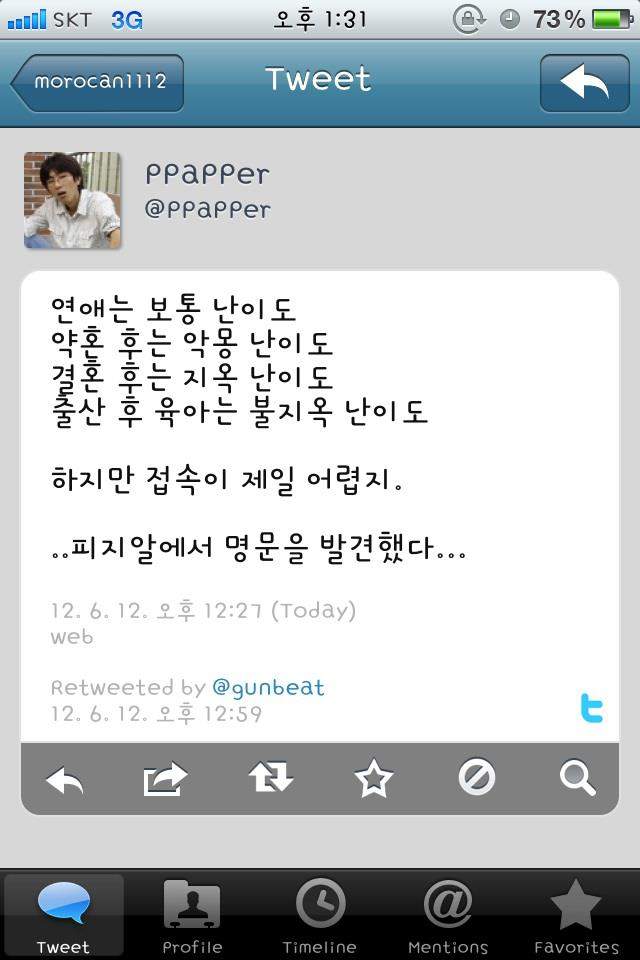
Task: Open the @gunbeat retweeter link
Action: pos(268,688)
